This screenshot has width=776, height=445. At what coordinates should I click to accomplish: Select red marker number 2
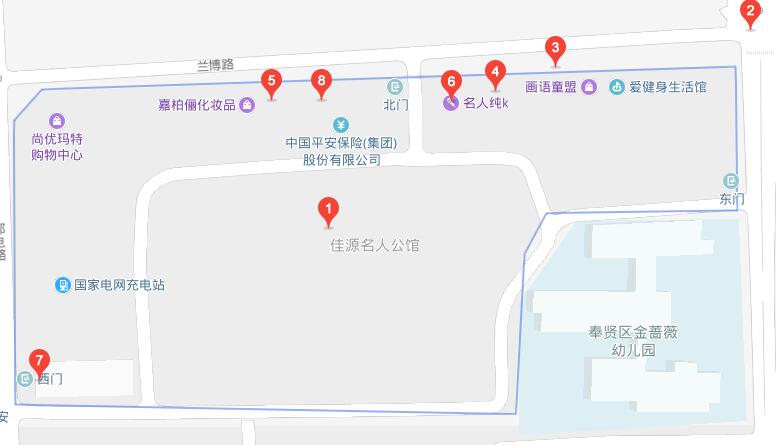tap(749, 11)
